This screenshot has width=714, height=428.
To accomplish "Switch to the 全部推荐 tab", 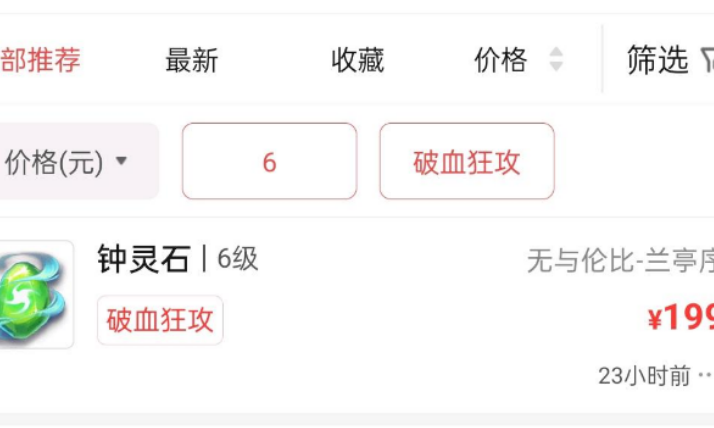I will (x=40, y=60).
